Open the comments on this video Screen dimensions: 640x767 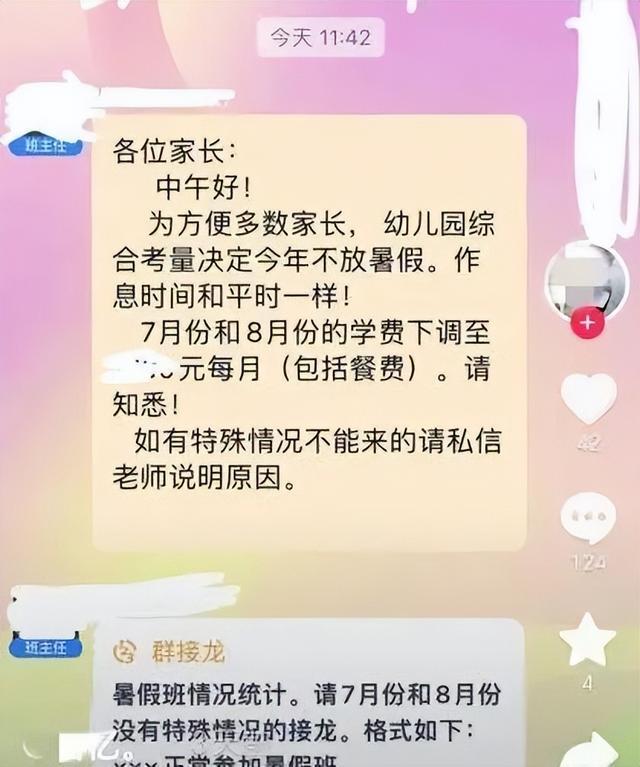coord(588,518)
